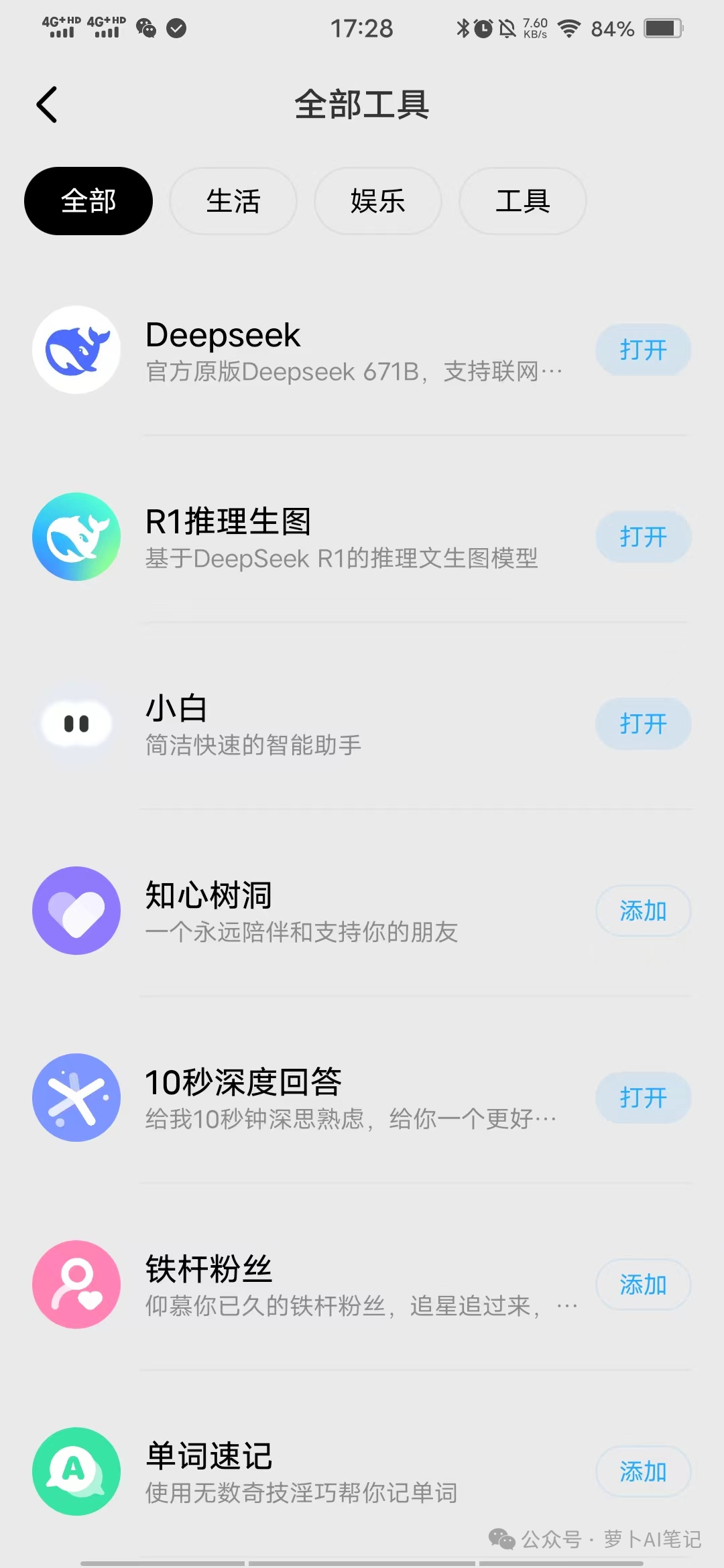Image resolution: width=724 pixels, height=1568 pixels.
Task: Open the Deepseek tool with 打开
Action: tap(642, 350)
